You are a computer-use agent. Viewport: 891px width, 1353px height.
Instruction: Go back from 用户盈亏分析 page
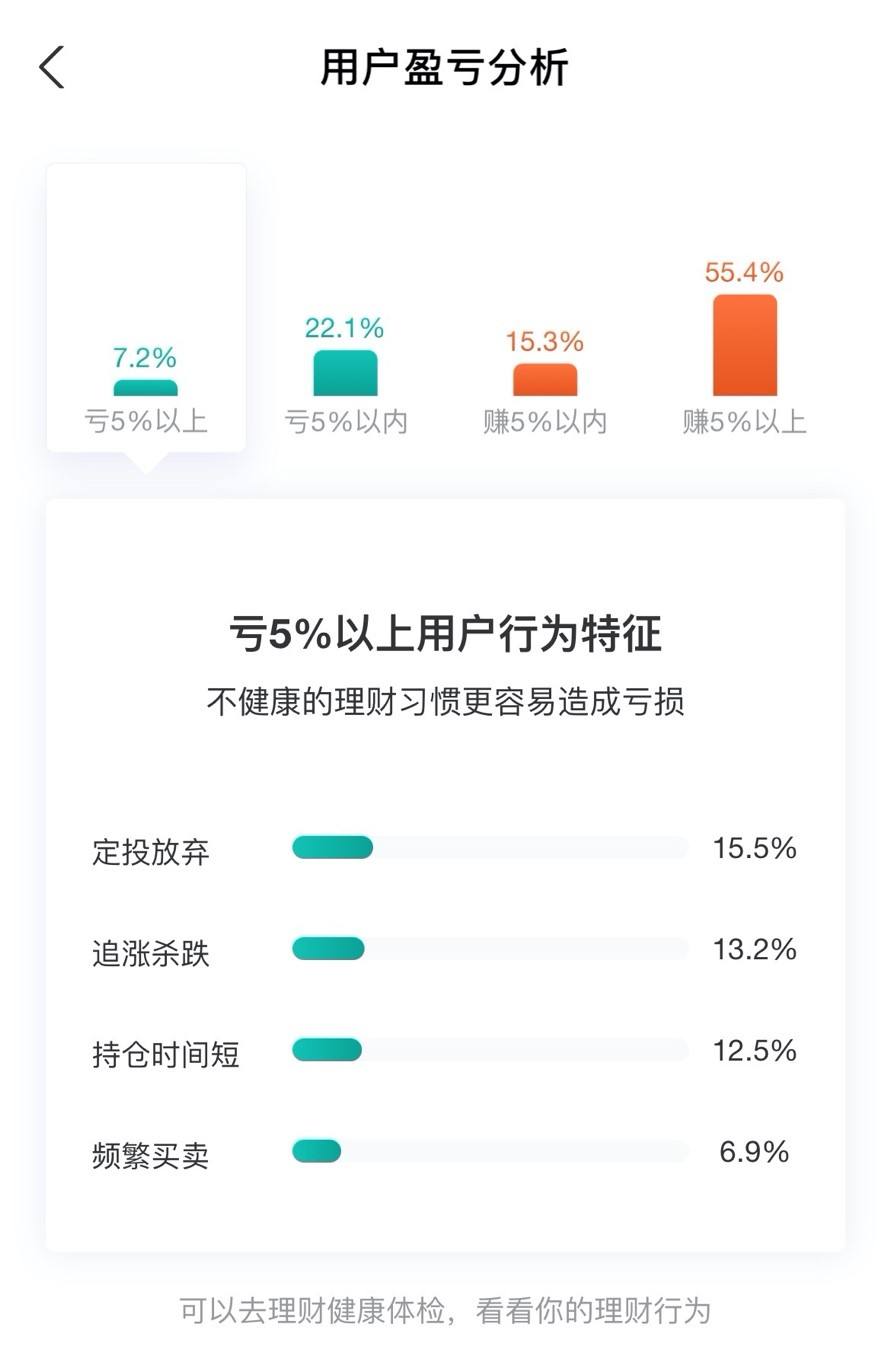pos(52,68)
